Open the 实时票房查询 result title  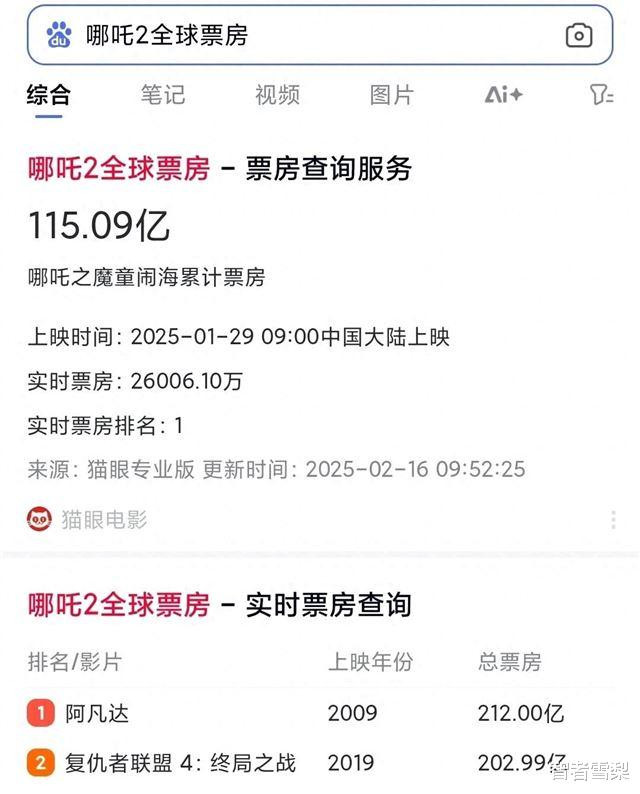coord(220,604)
